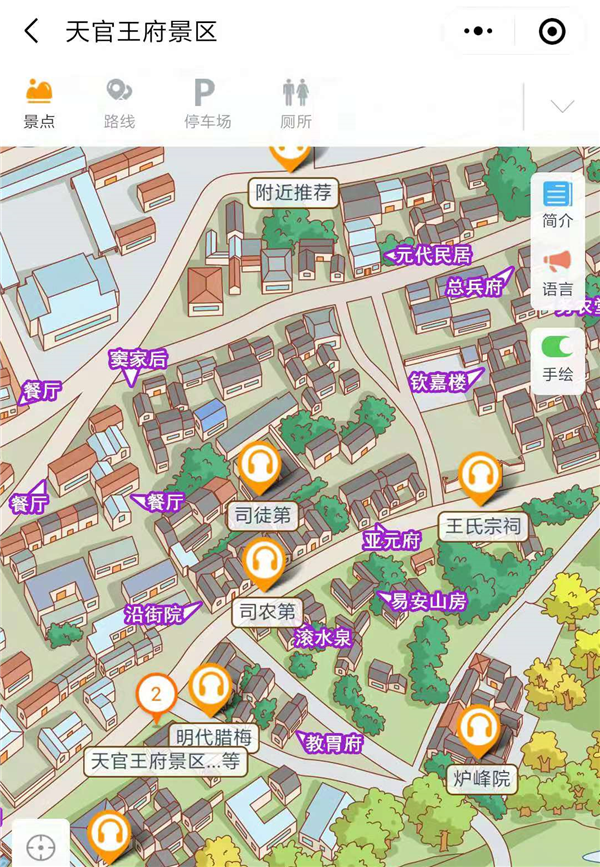The height and width of the screenshot is (867, 600).
Task: Expand the category dropdown chevron
Action: click(562, 107)
